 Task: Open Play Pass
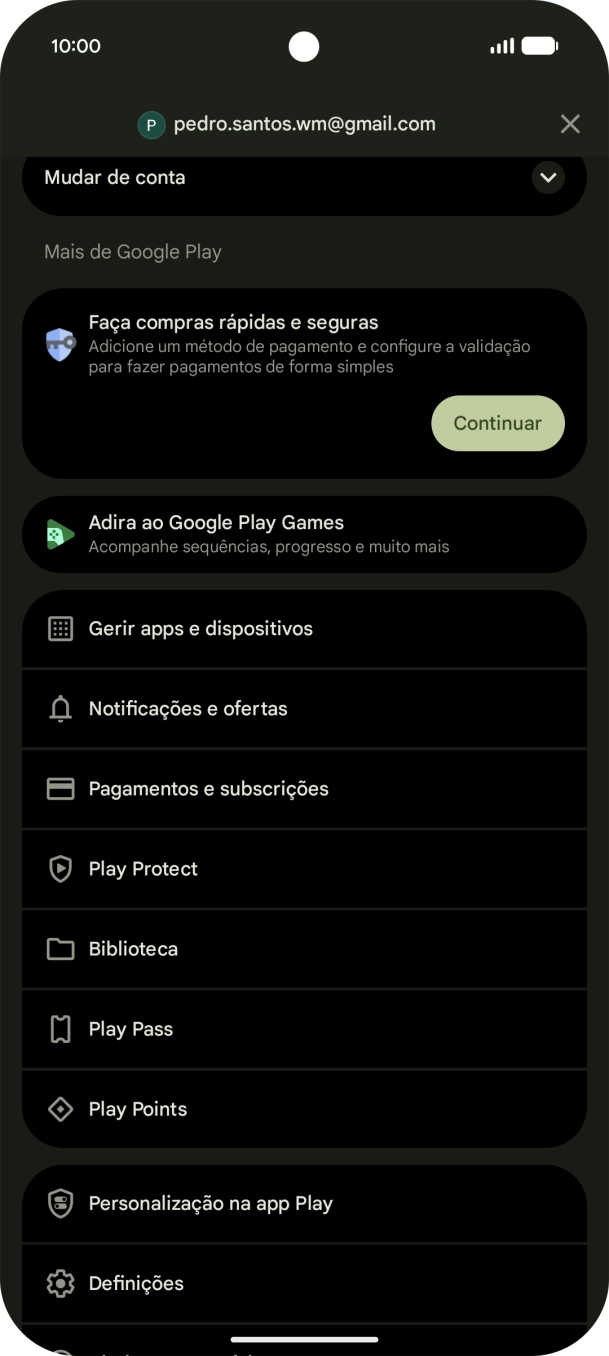304,1029
